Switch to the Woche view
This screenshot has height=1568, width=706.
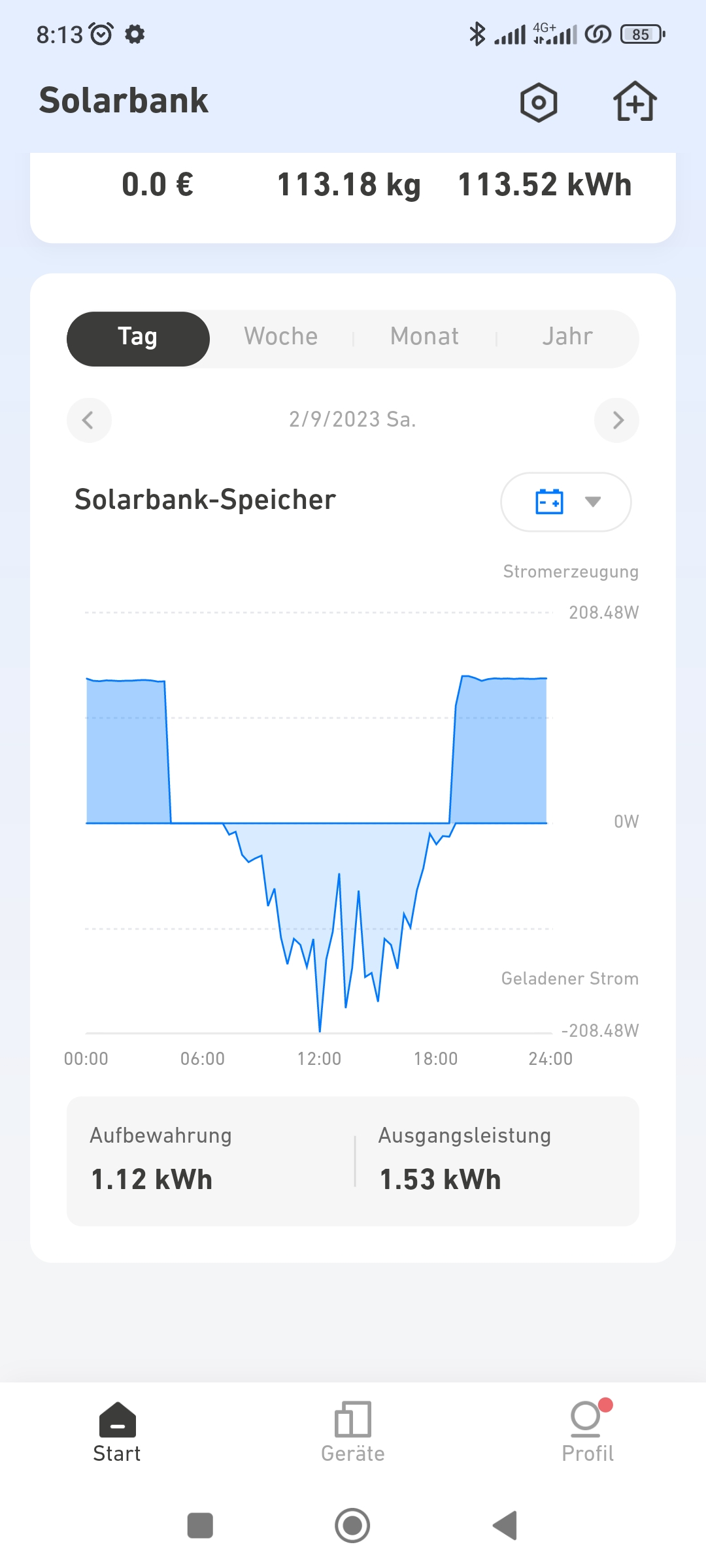[281, 336]
